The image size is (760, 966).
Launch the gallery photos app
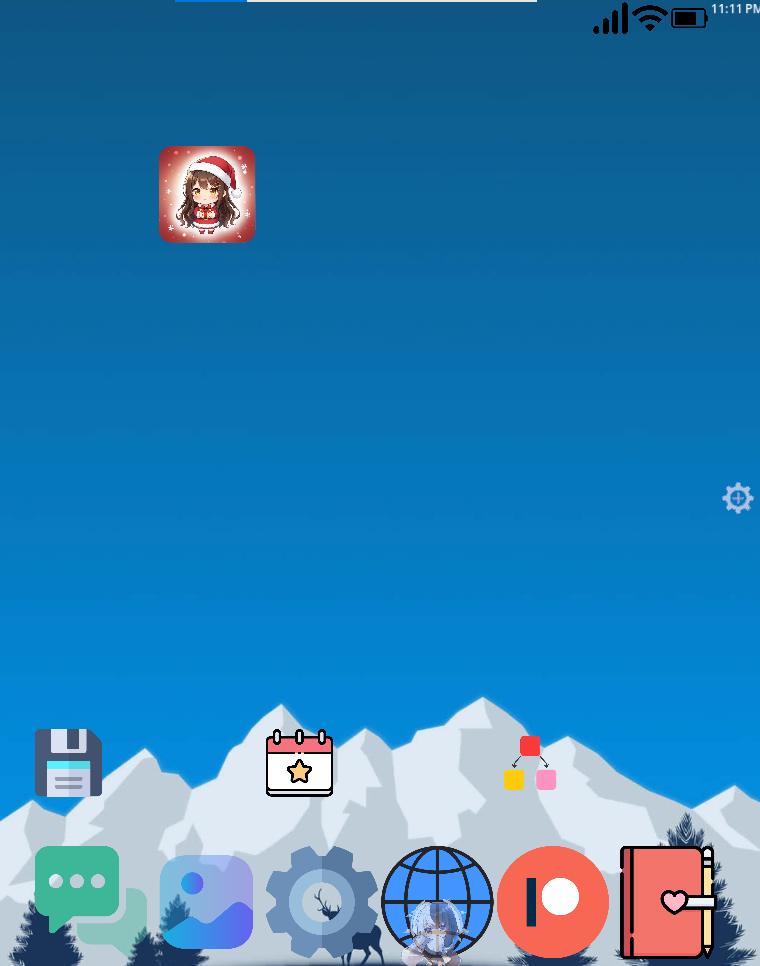(x=206, y=901)
